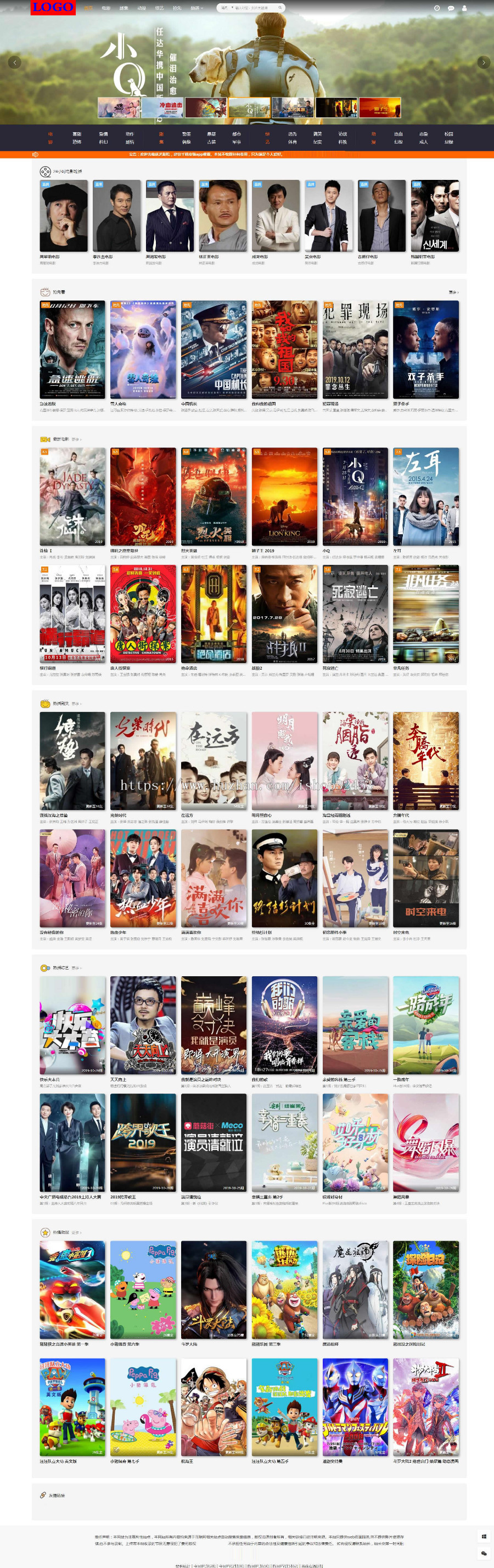Open the search box in the header
The image size is (494, 1568).
pos(256,8)
